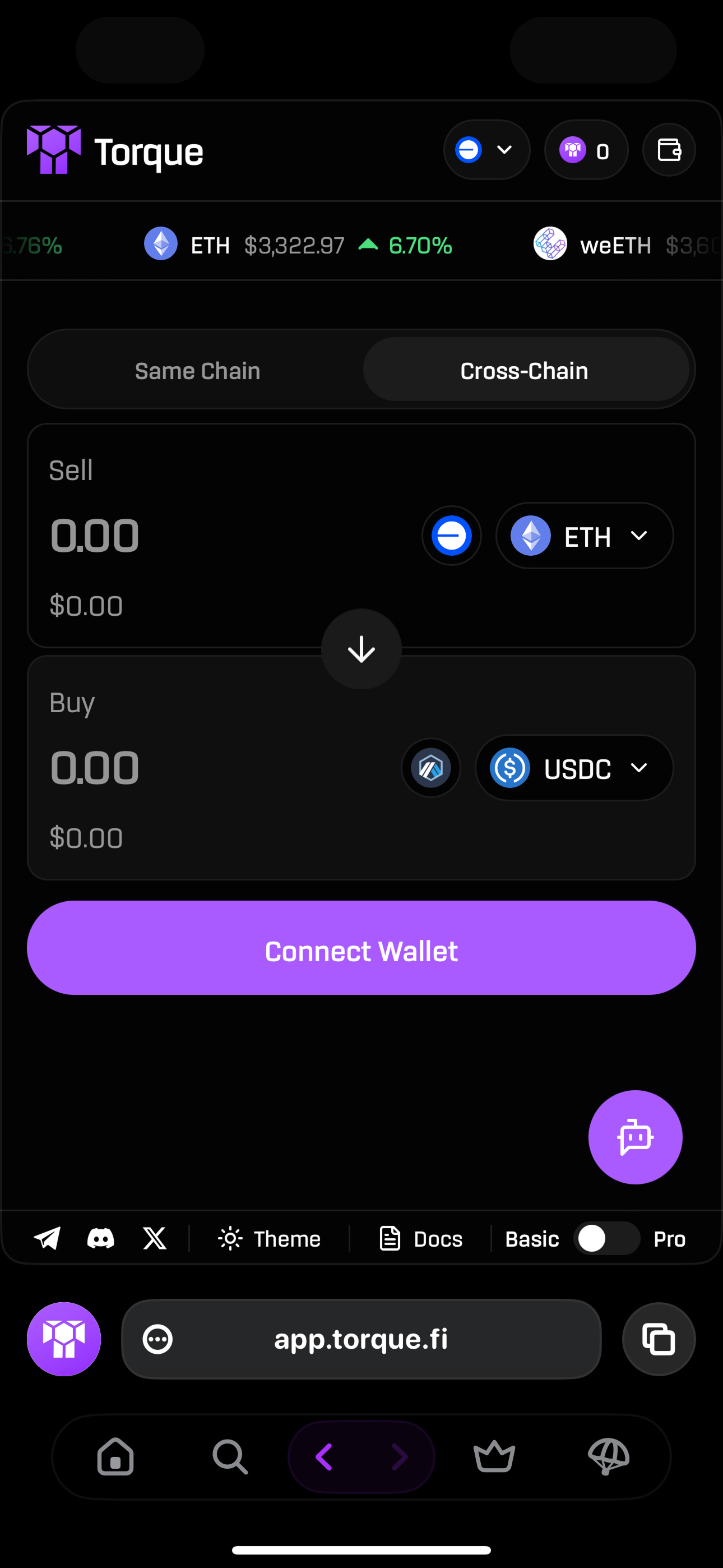This screenshot has height=1568, width=723.
Task: Open browser tabs via the copy icon
Action: pyautogui.click(x=659, y=1339)
